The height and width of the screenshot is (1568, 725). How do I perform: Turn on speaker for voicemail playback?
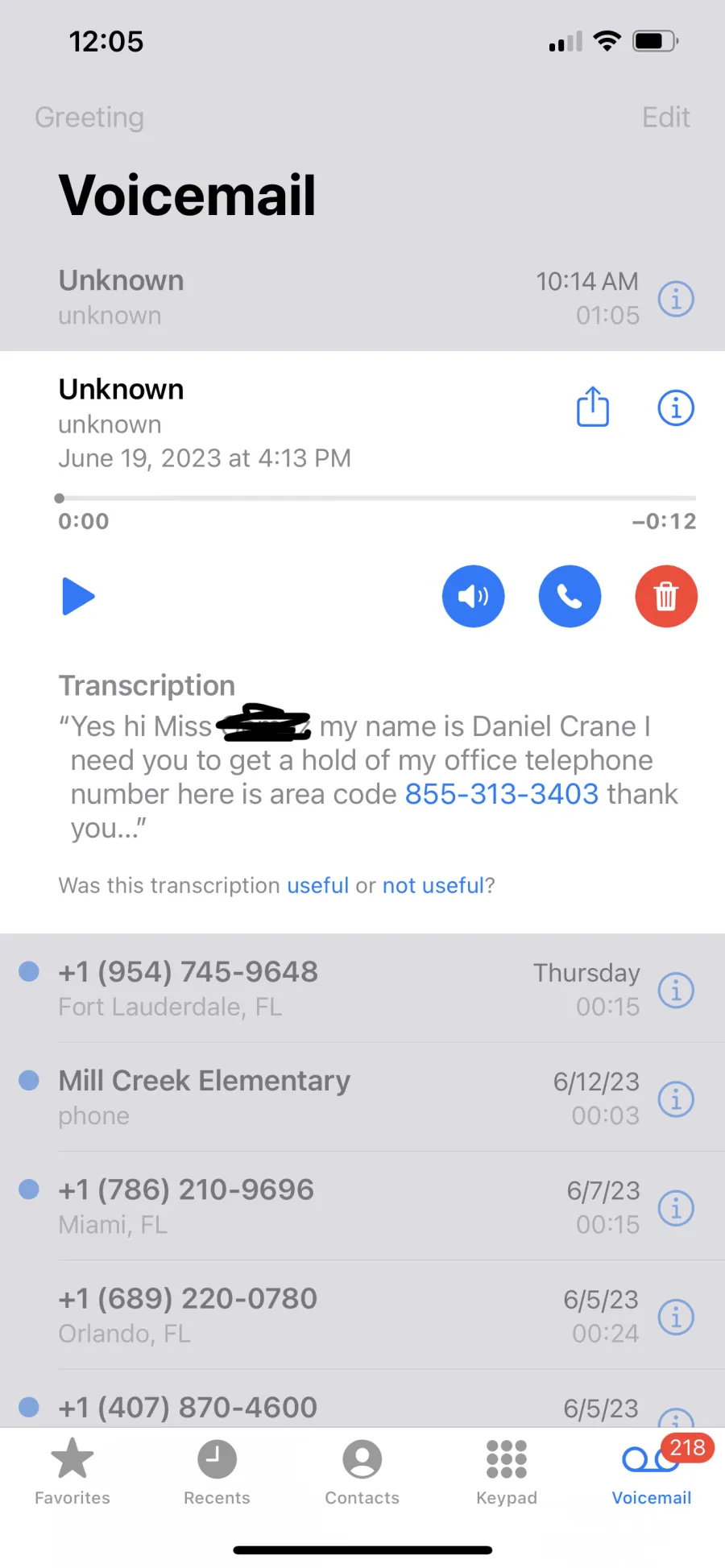[x=474, y=597]
